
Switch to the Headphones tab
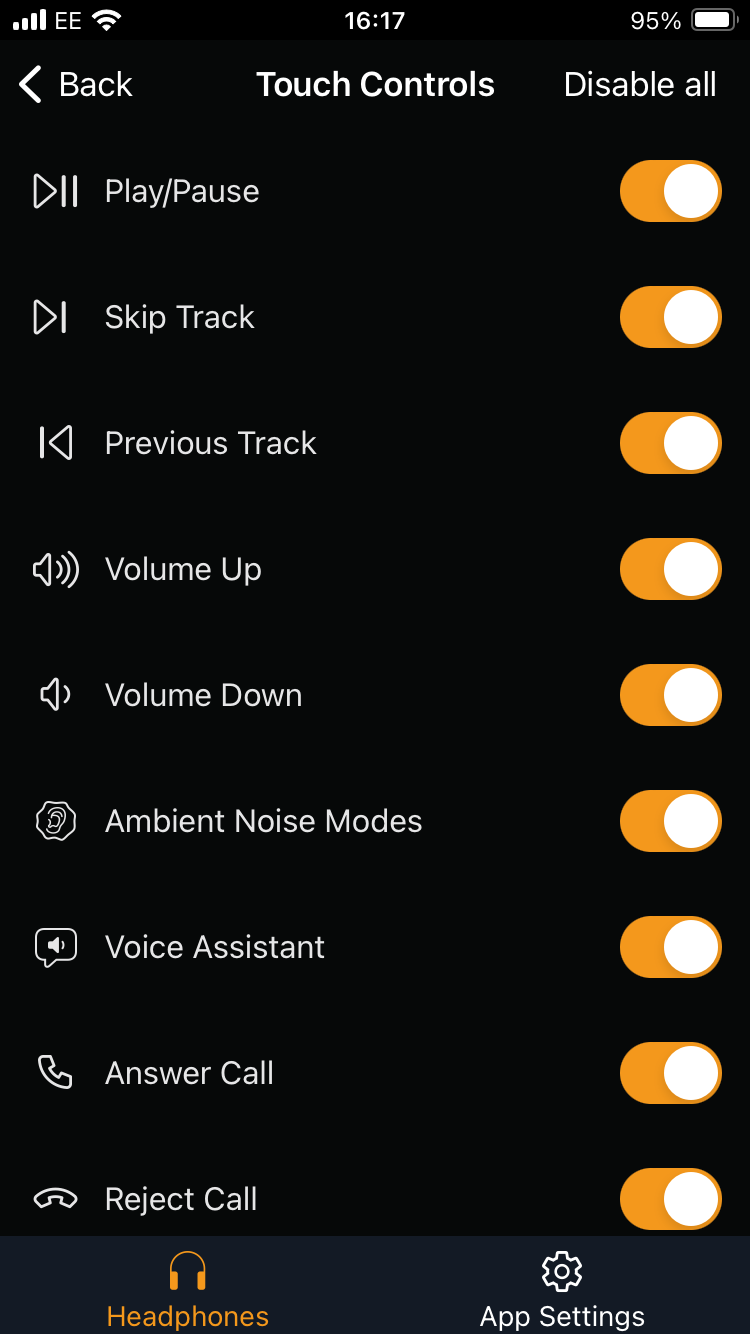pyautogui.click(x=187, y=1287)
